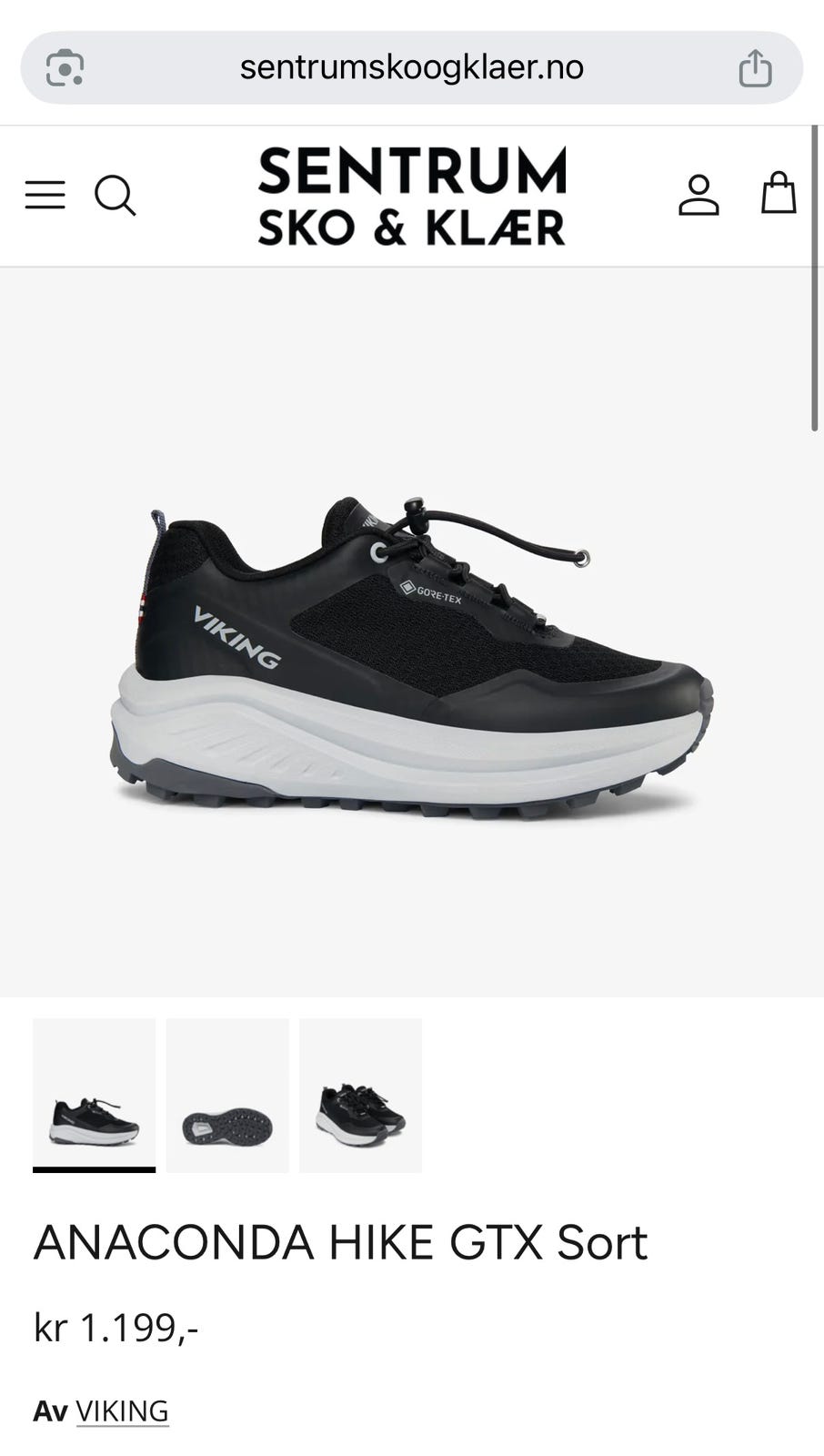Go to Sentrum Sko & Klær homepage

click(x=412, y=196)
